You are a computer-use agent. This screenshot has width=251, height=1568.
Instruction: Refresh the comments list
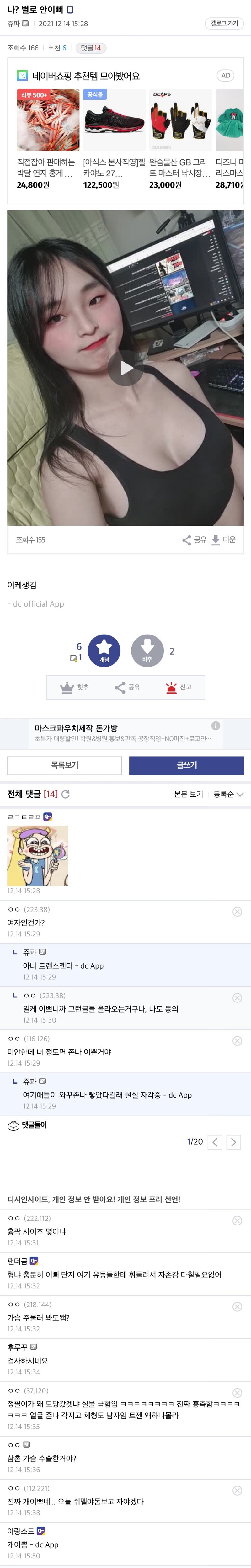66,794
